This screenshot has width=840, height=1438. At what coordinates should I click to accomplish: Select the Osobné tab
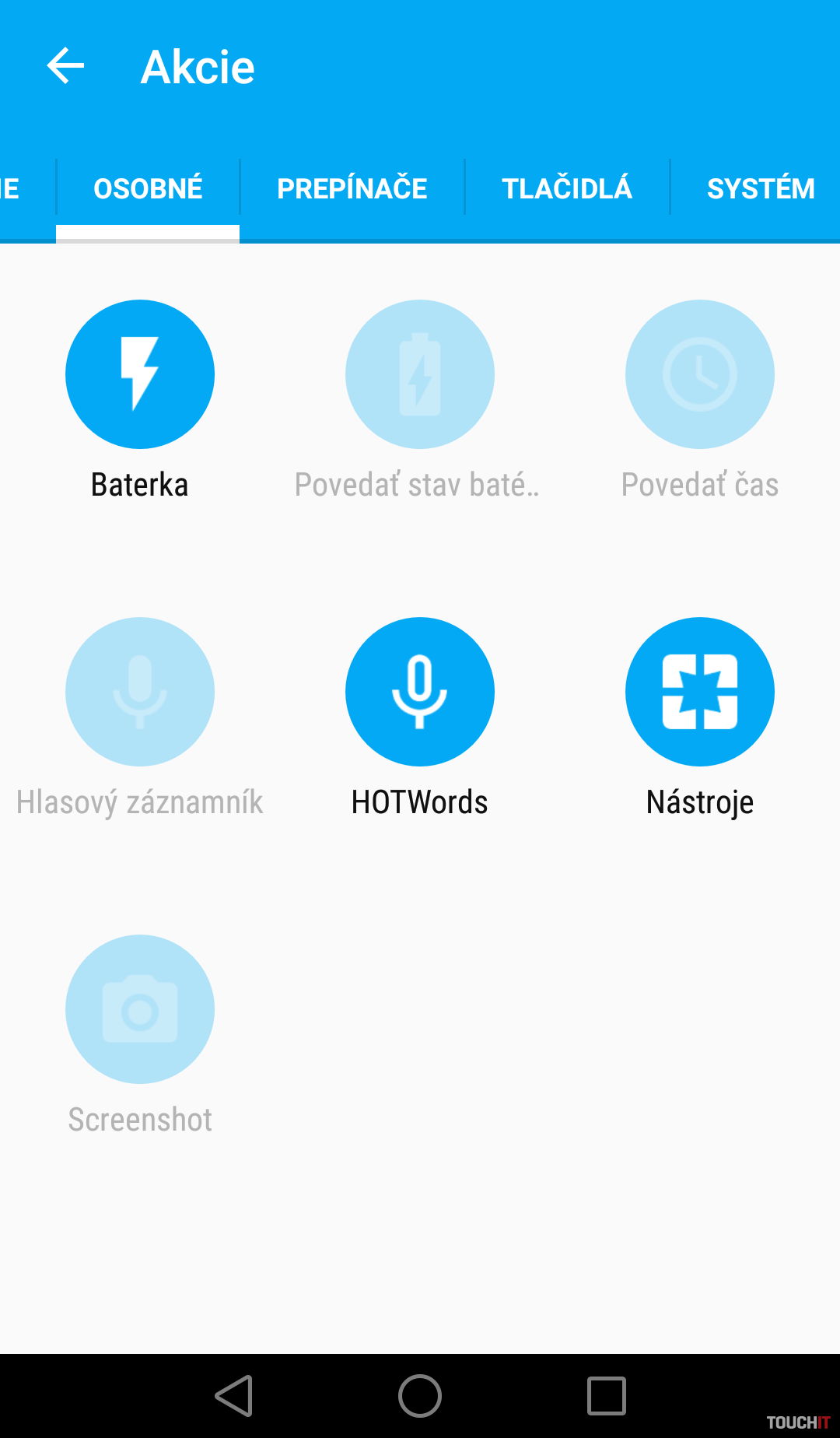148,188
